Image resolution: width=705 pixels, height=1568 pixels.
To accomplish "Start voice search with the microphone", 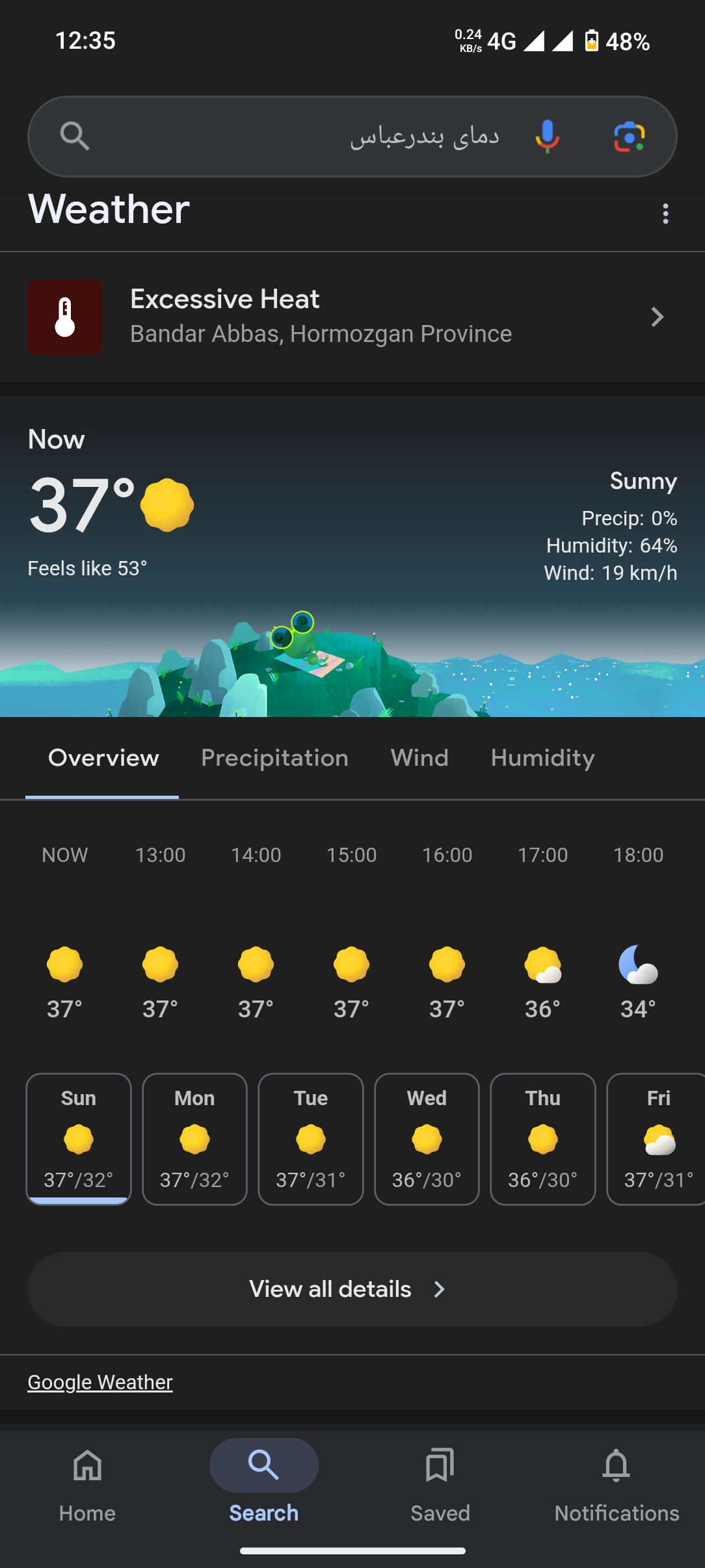I will click(x=547, y=137).
